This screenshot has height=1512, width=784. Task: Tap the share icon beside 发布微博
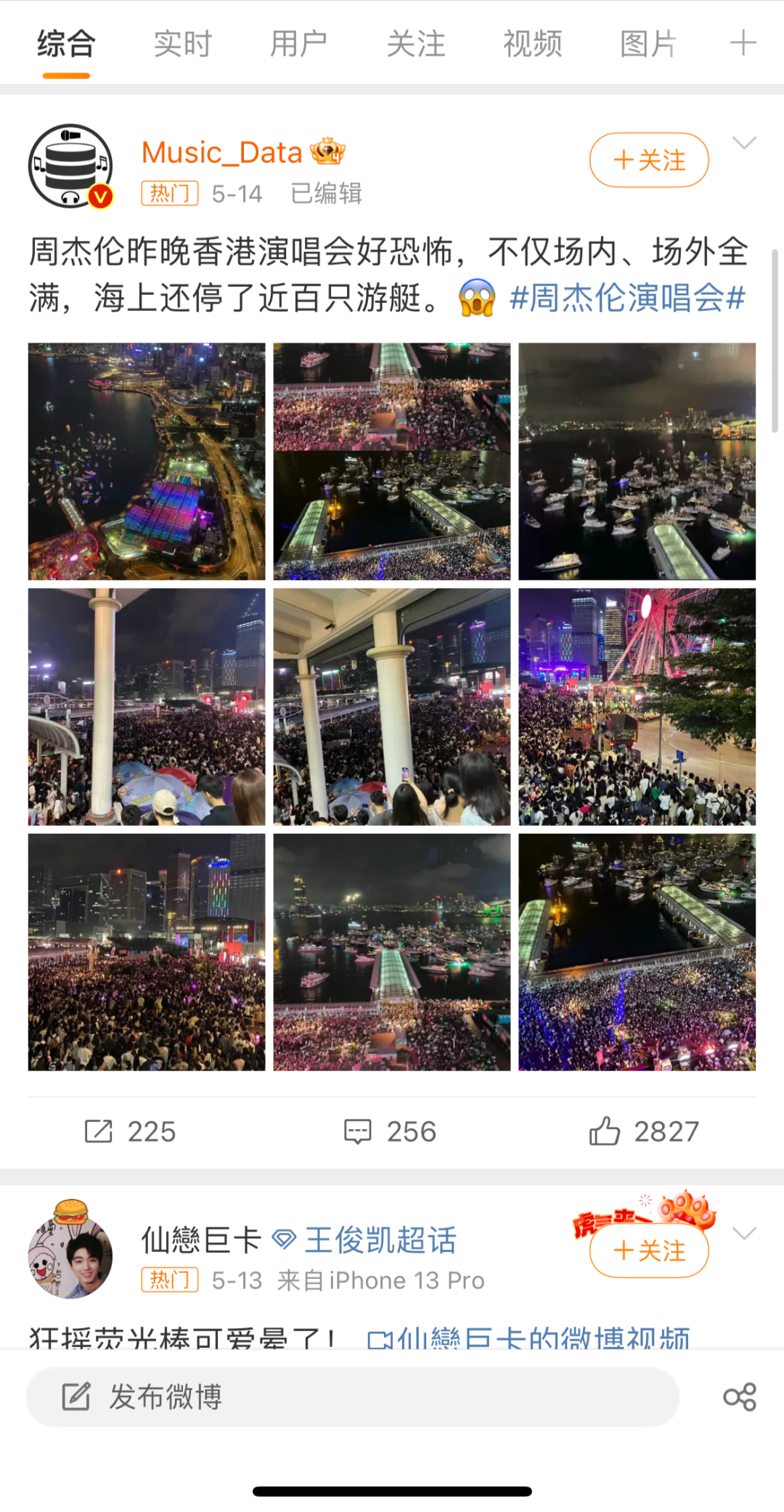point(740,1397)
